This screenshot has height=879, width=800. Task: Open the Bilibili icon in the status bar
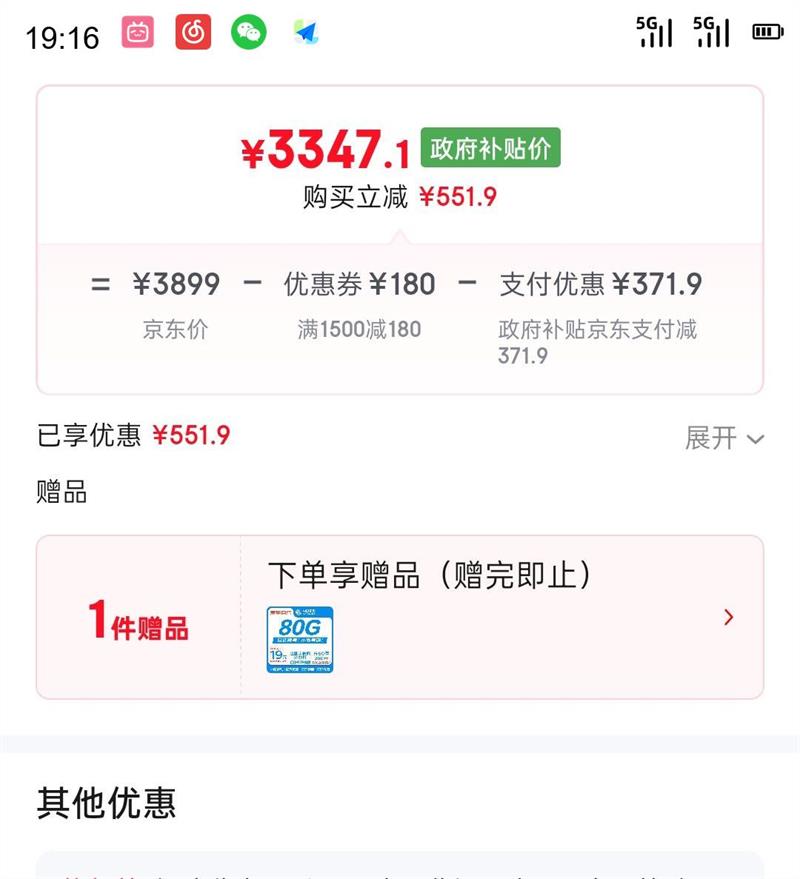136,33
